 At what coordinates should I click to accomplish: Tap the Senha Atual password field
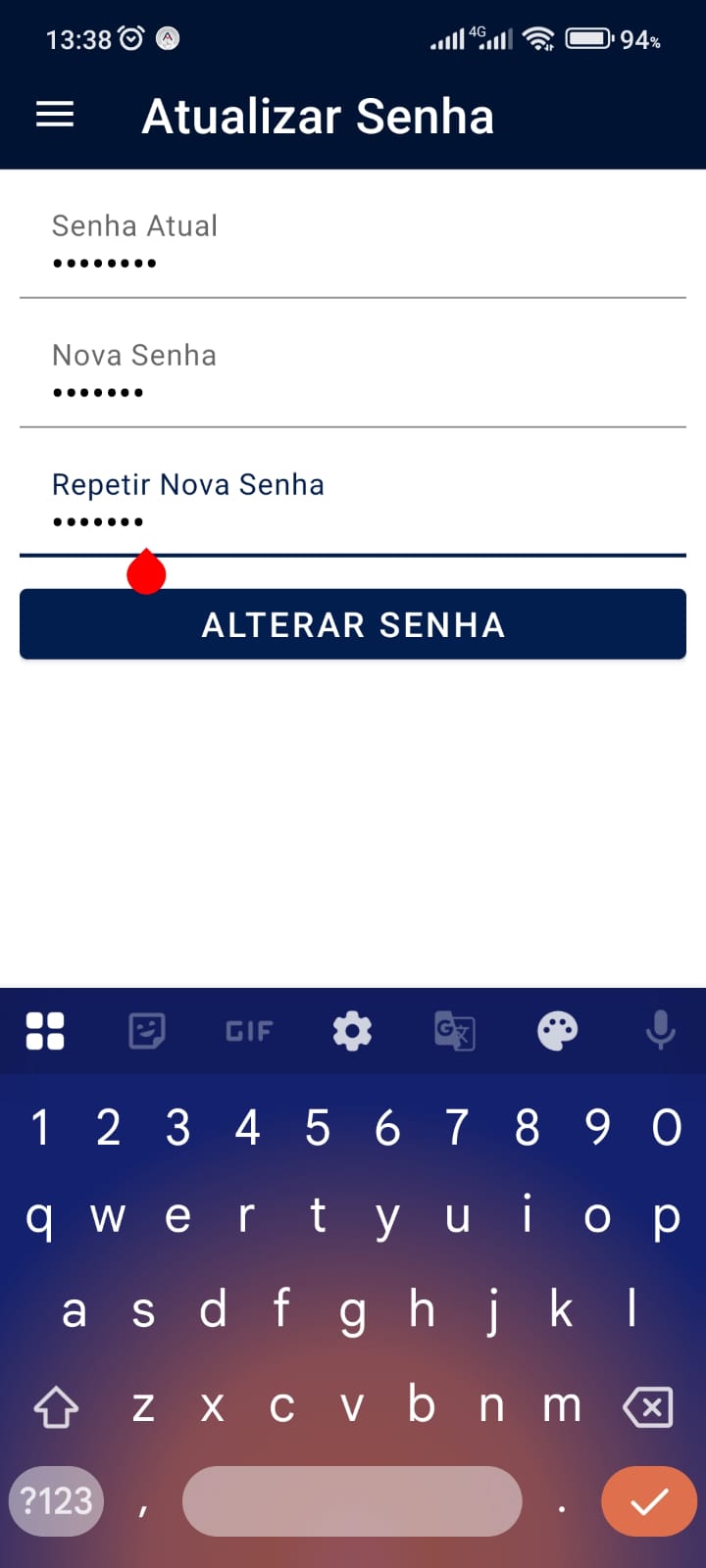click(353, 247)
